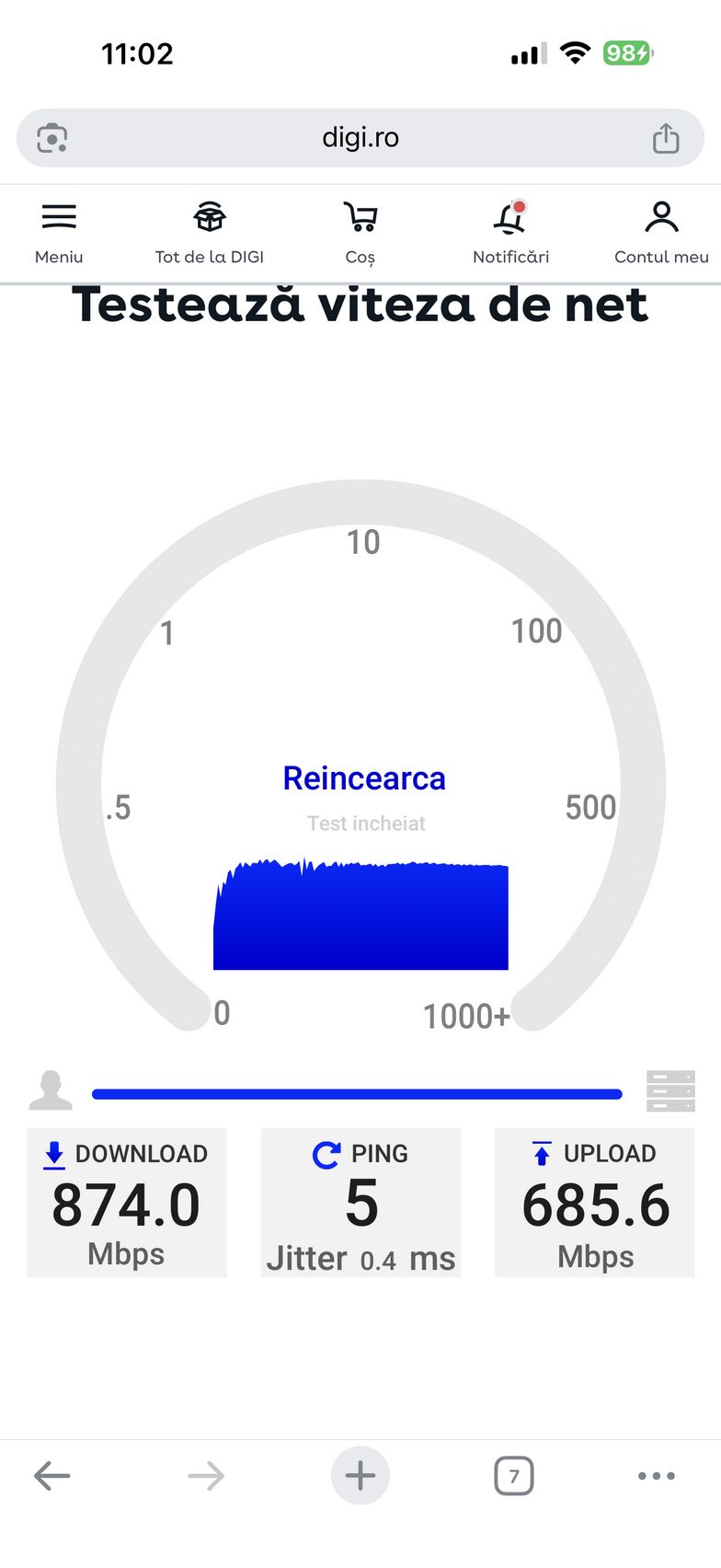721x1568 pixels.
Task: Go back to the previous page
Action: click(52, 1476)
